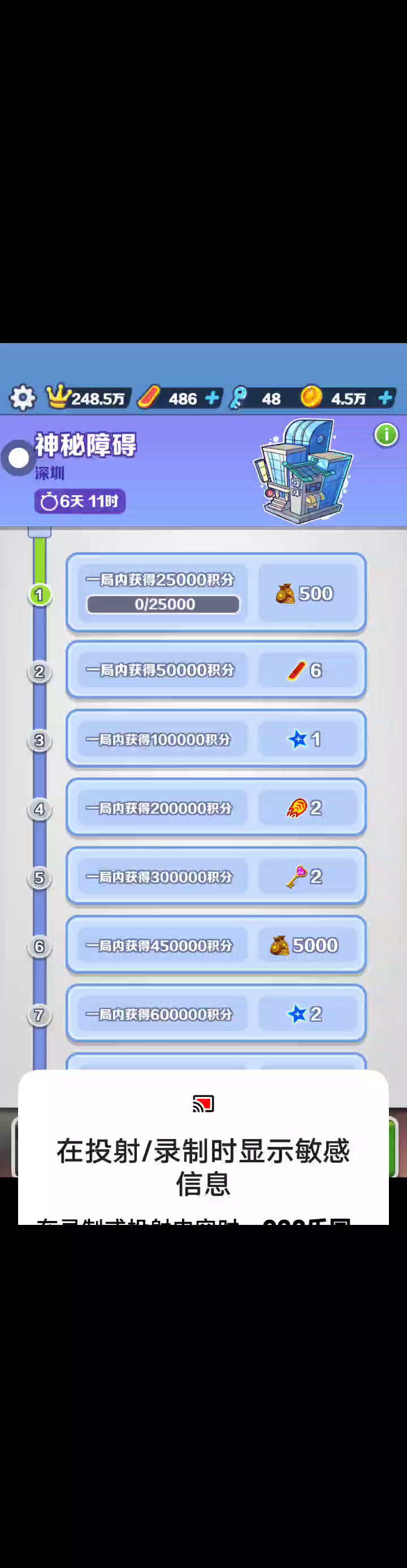Open the settings gear
This screenshot has height=1568, width=407.
click(23, 398)
